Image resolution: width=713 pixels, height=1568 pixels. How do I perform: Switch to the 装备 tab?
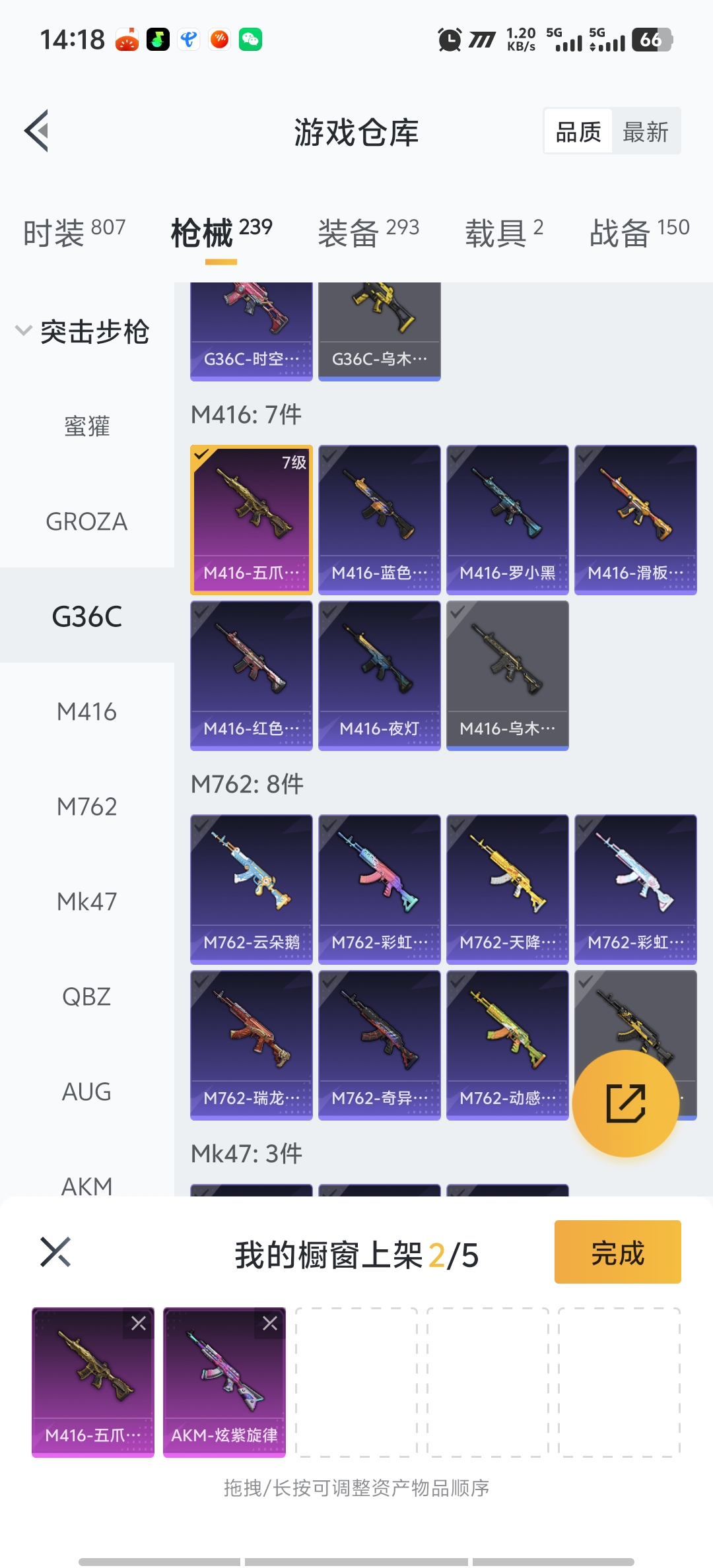368,232
